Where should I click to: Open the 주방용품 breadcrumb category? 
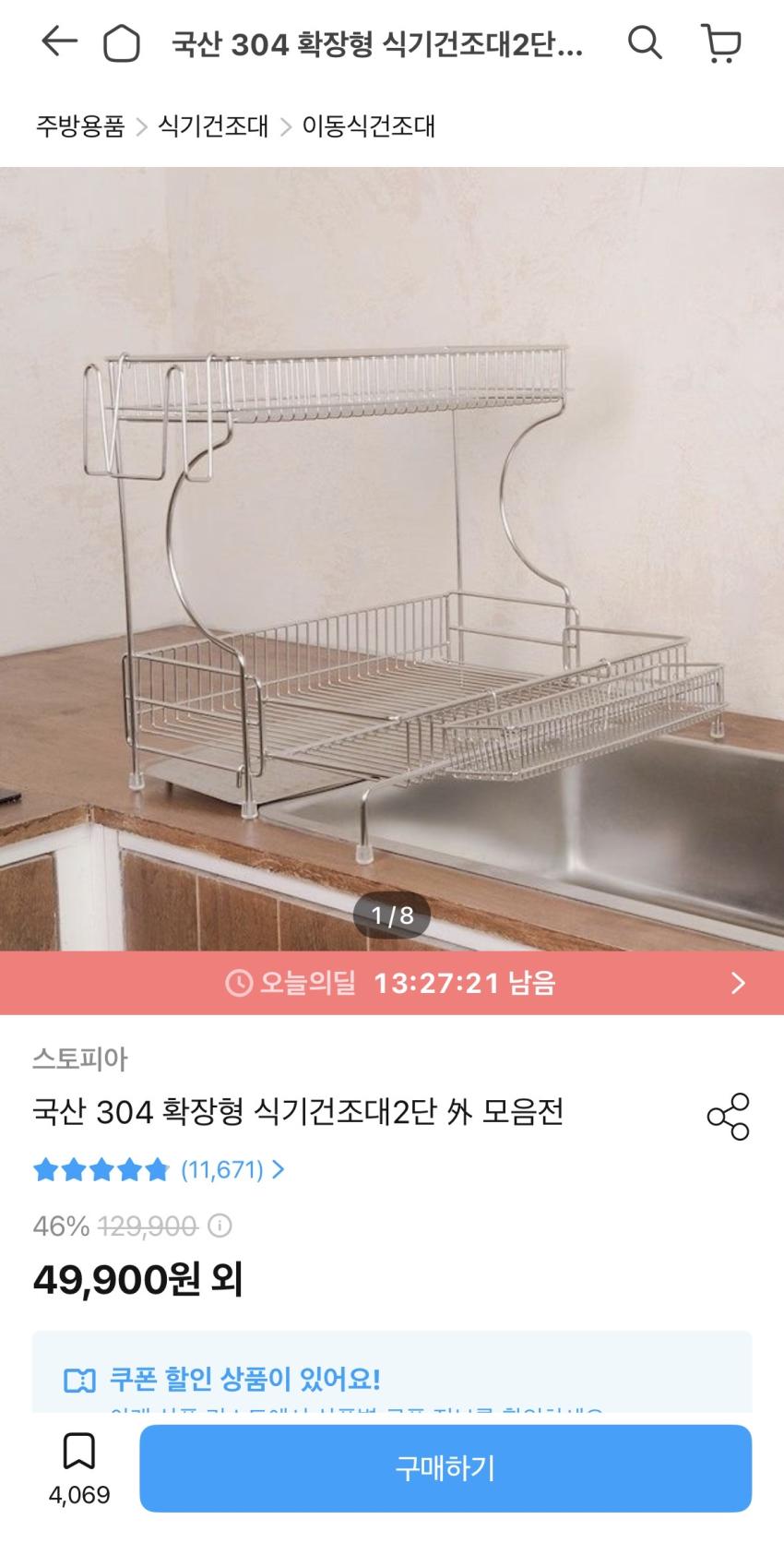point(80,126)
